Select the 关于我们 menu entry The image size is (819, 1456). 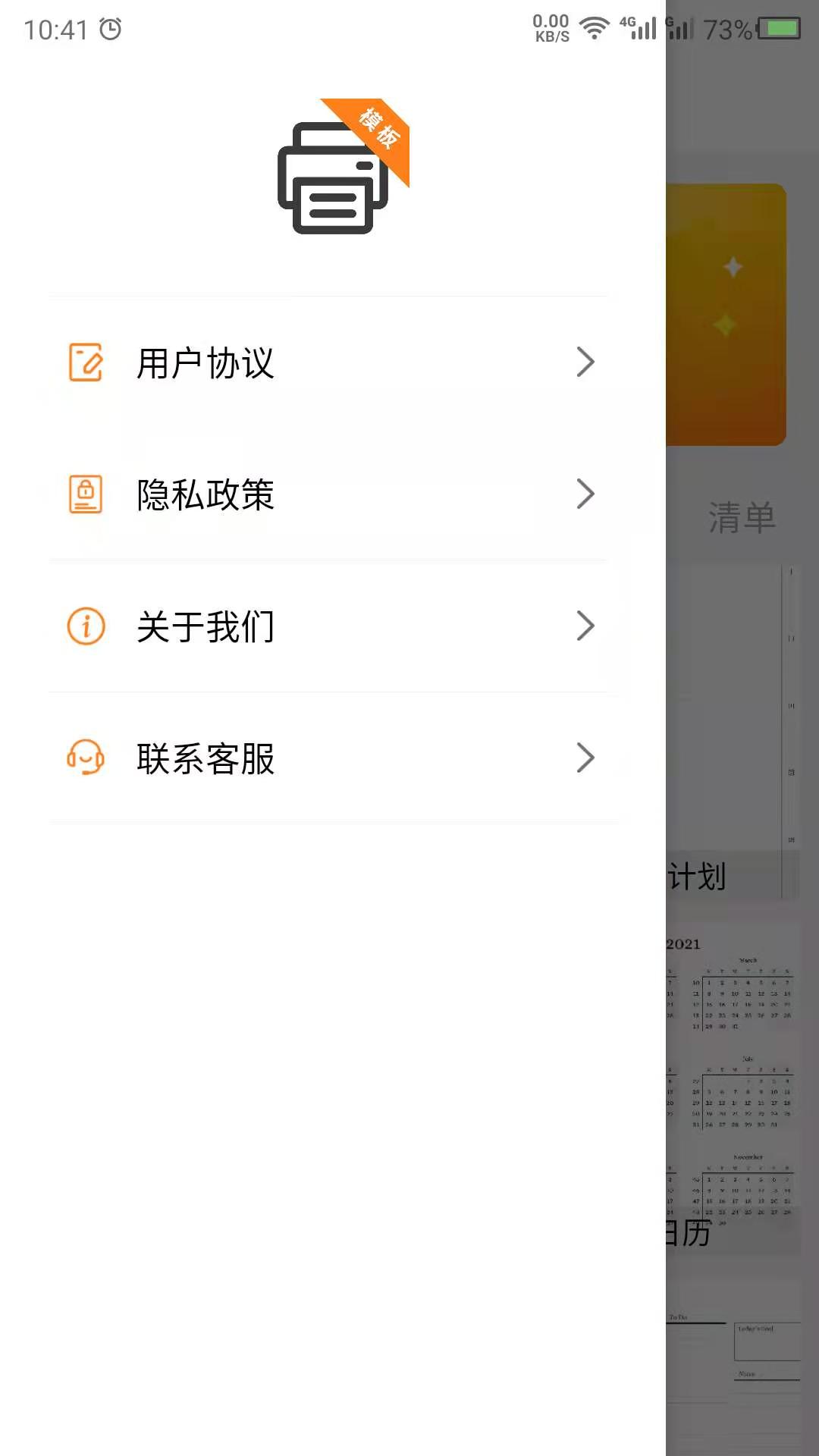(205, 626)
